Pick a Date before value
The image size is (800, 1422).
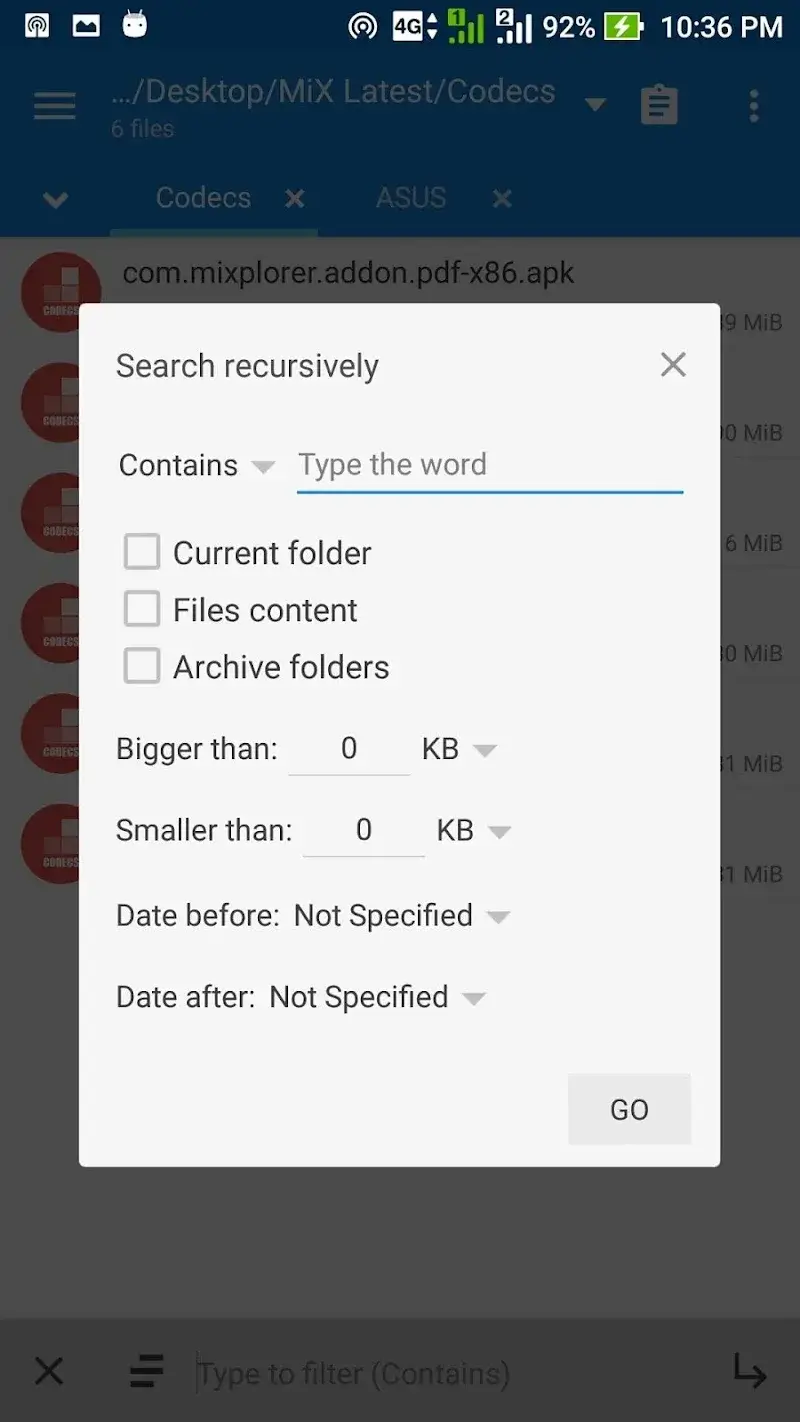[401, 916]
